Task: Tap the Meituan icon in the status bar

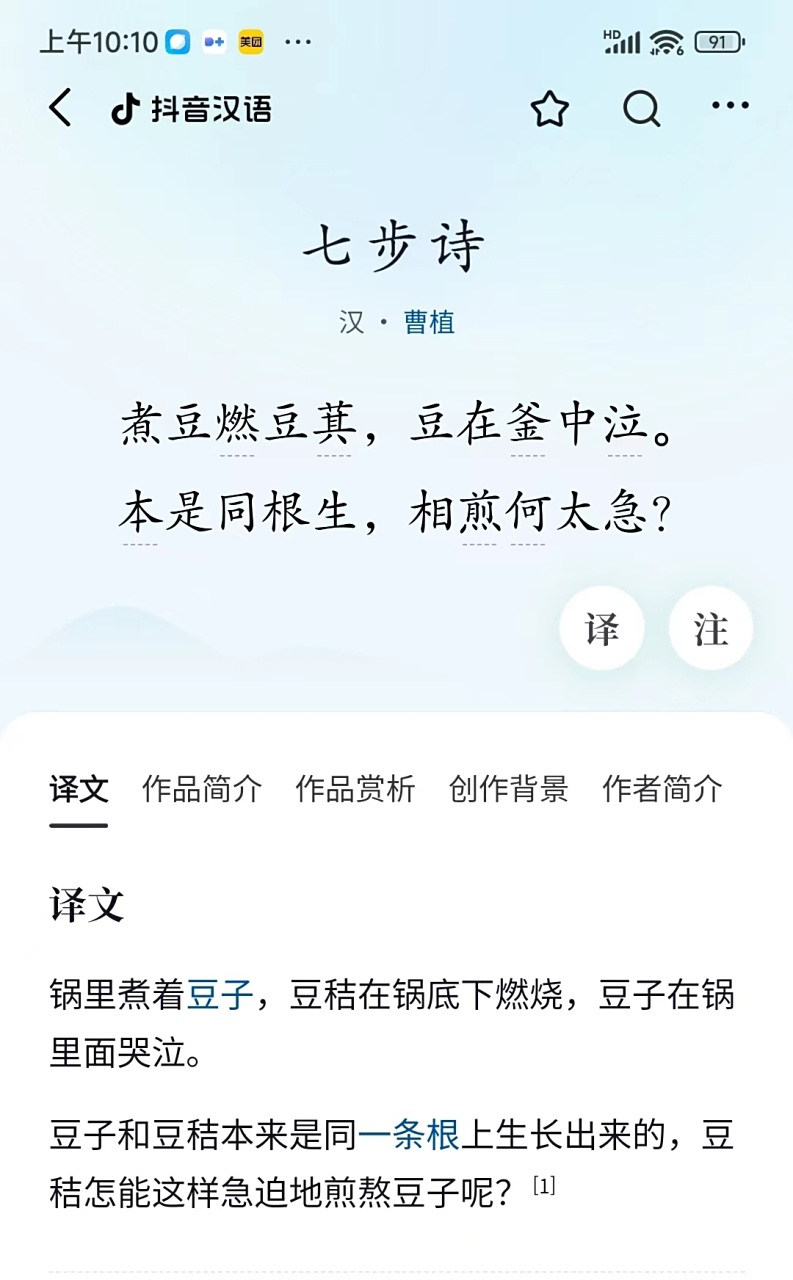Action: pyautogui.click(x=251, y=42)
